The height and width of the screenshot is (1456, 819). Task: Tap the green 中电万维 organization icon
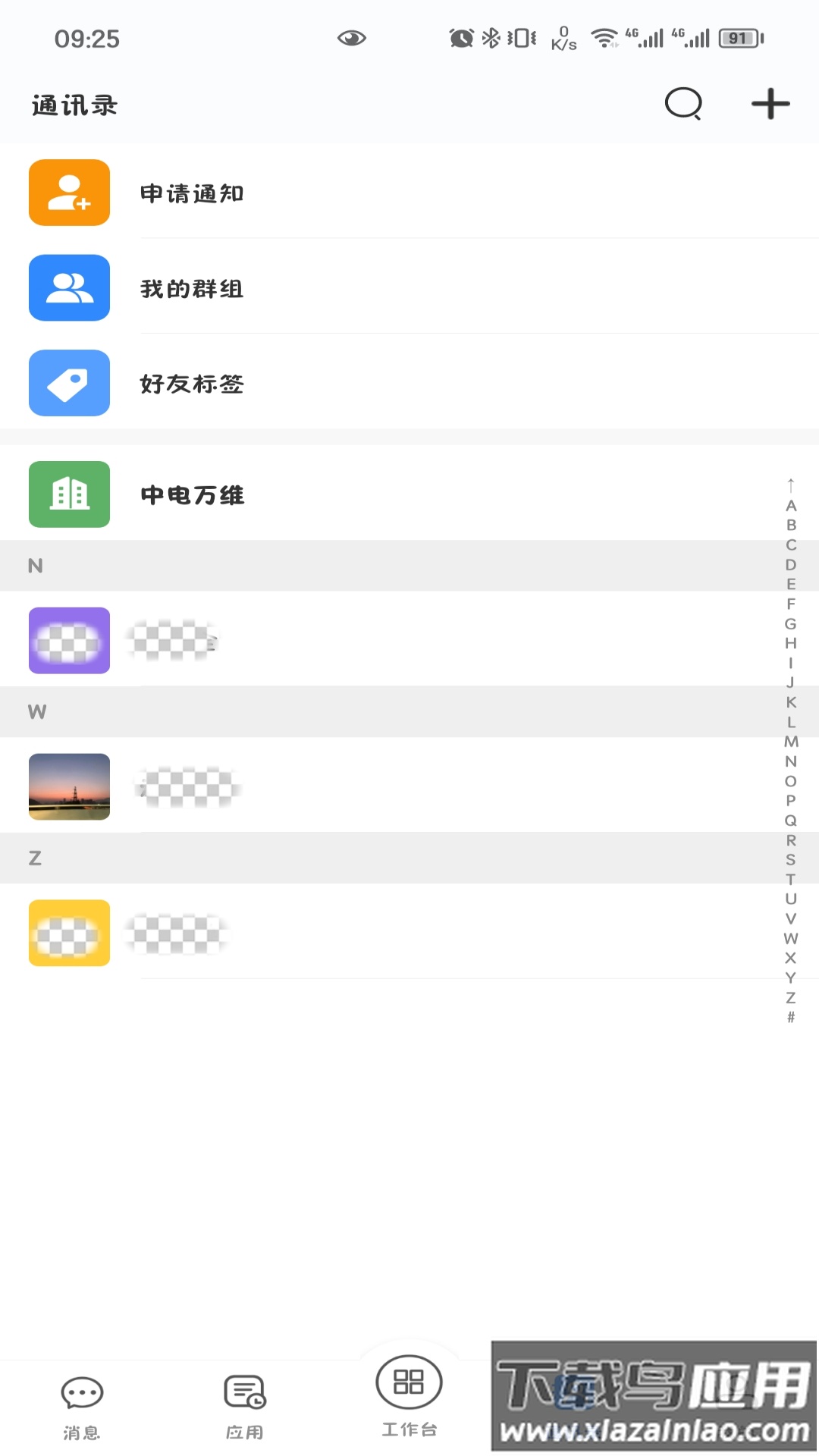pos(69,493)
